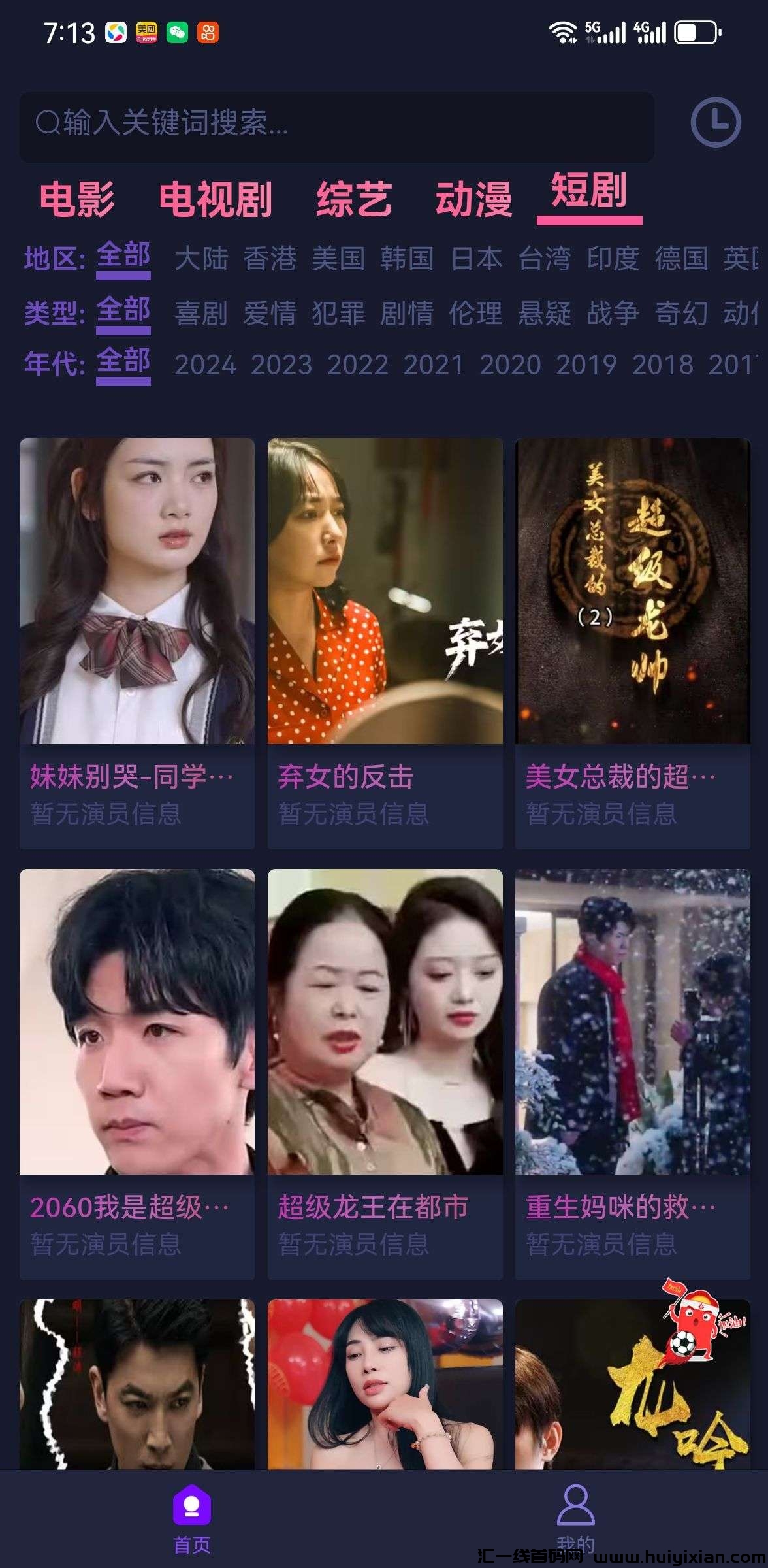Filter region by 韩国
The image size is (768, 1568).
(407, 259)
